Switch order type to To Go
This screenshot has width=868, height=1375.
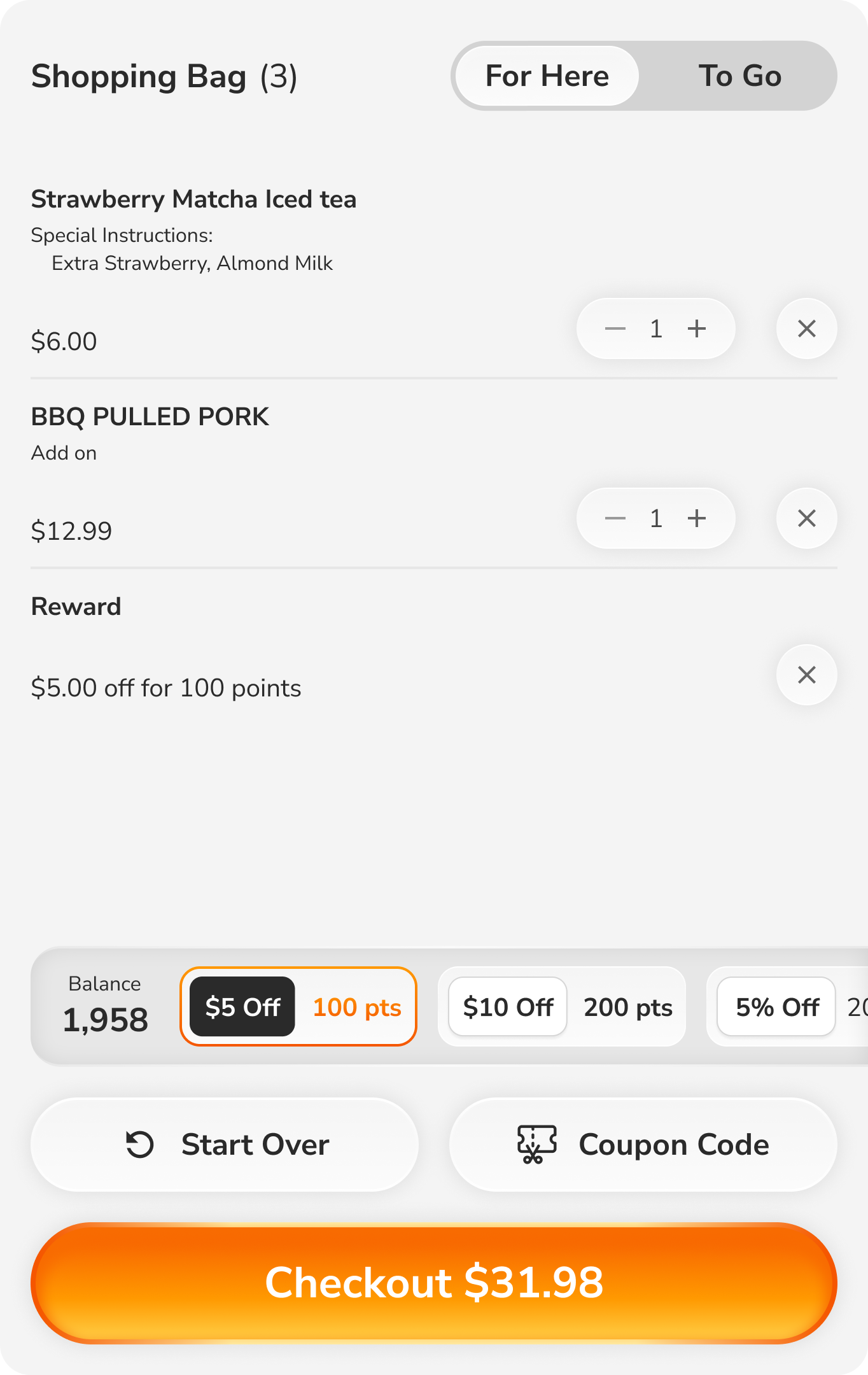point(739,76)
